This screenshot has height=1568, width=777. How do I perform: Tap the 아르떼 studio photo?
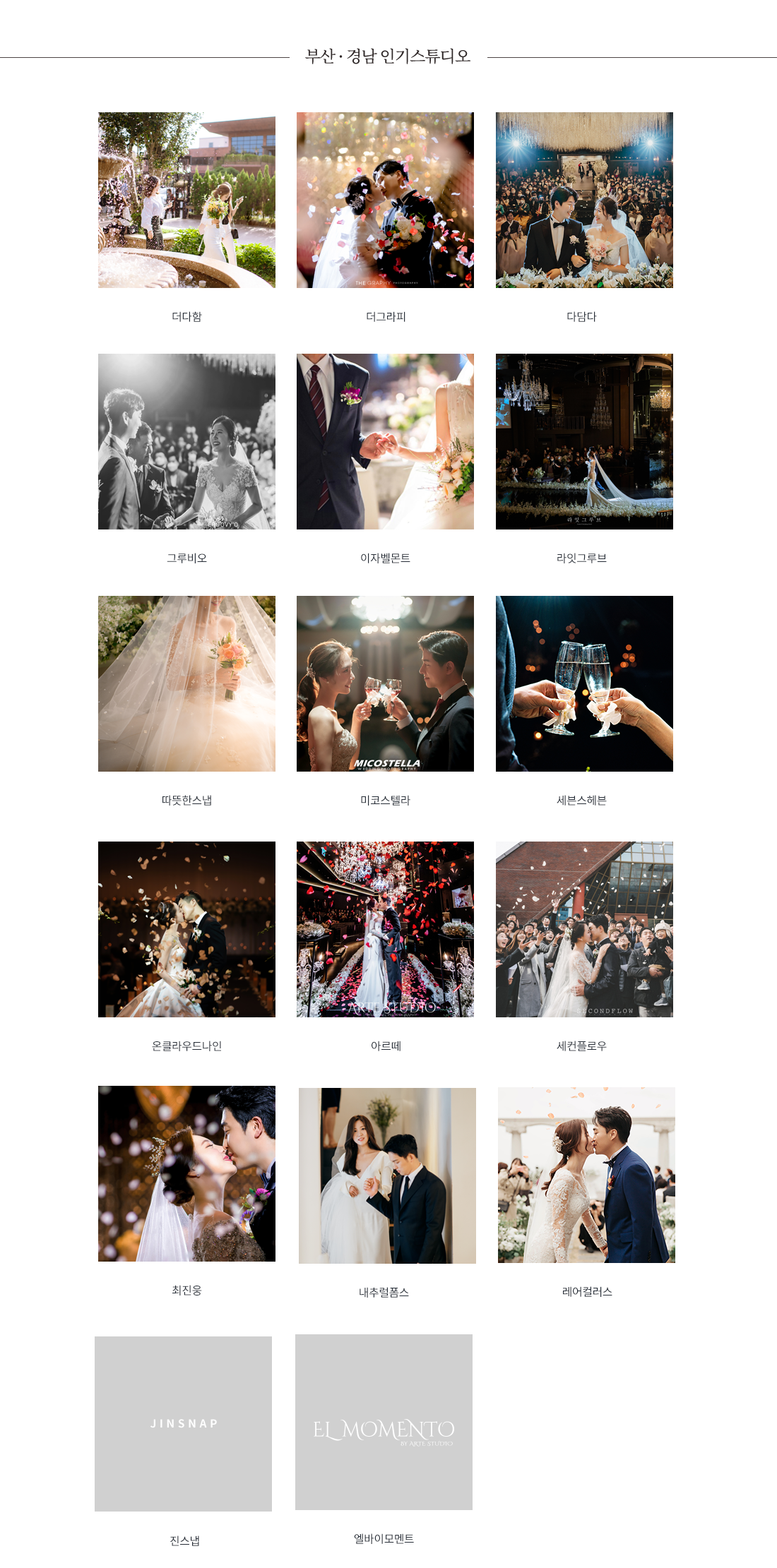[x=385, y=929]
